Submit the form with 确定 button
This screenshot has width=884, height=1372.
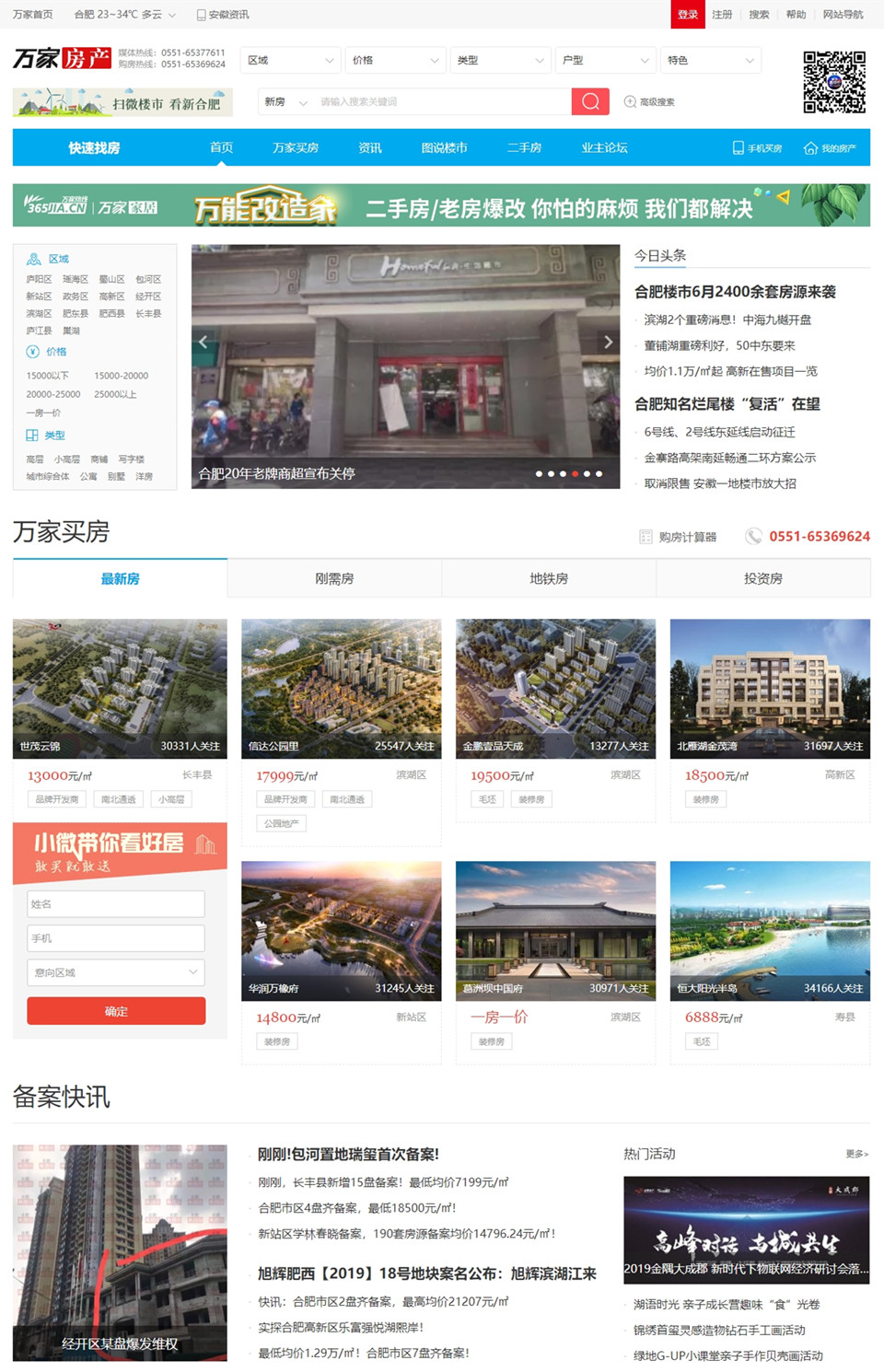[116, 1011]
